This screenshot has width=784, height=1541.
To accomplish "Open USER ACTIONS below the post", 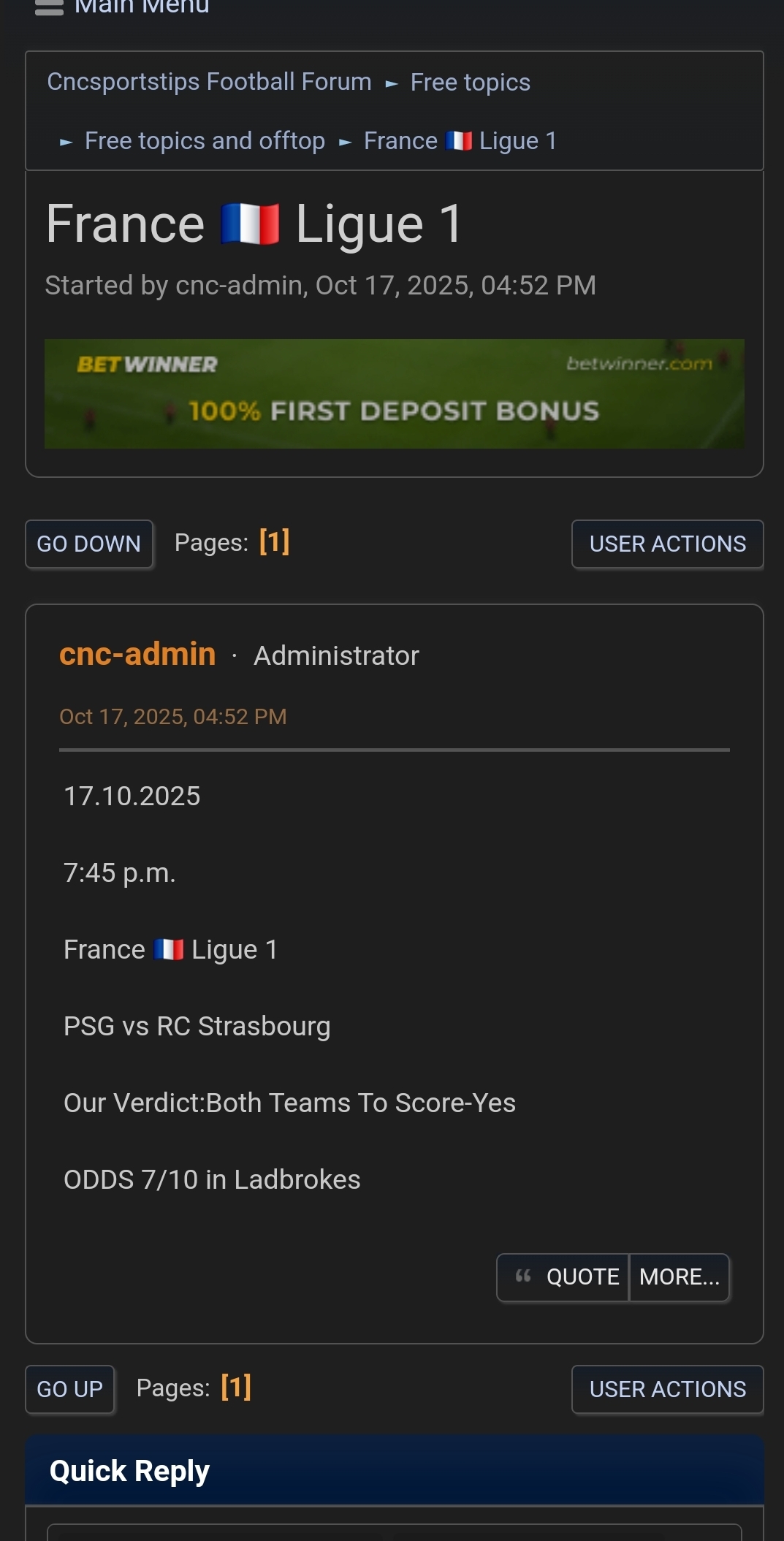I will (x=666, y=1389).
